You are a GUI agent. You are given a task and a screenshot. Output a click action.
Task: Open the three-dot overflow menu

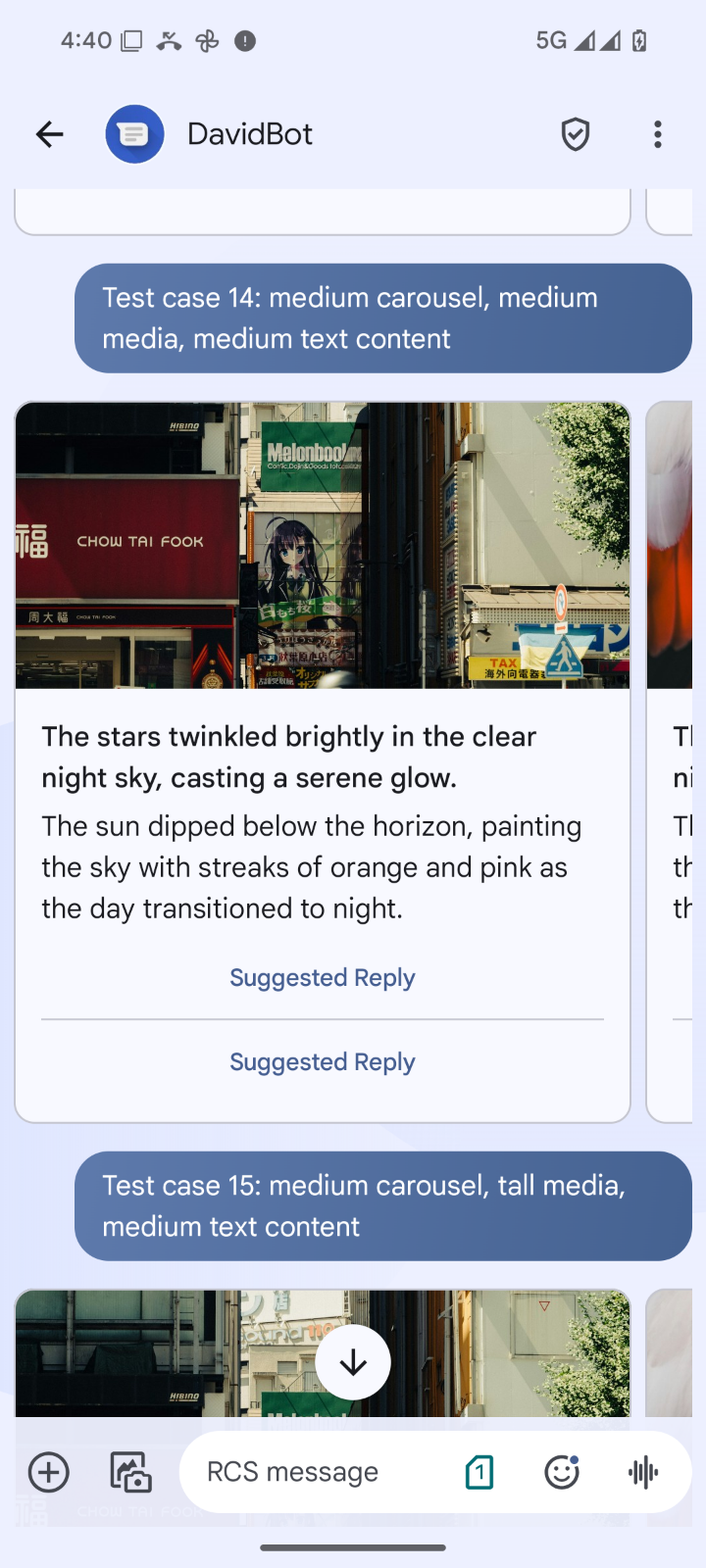pos(657,134)
